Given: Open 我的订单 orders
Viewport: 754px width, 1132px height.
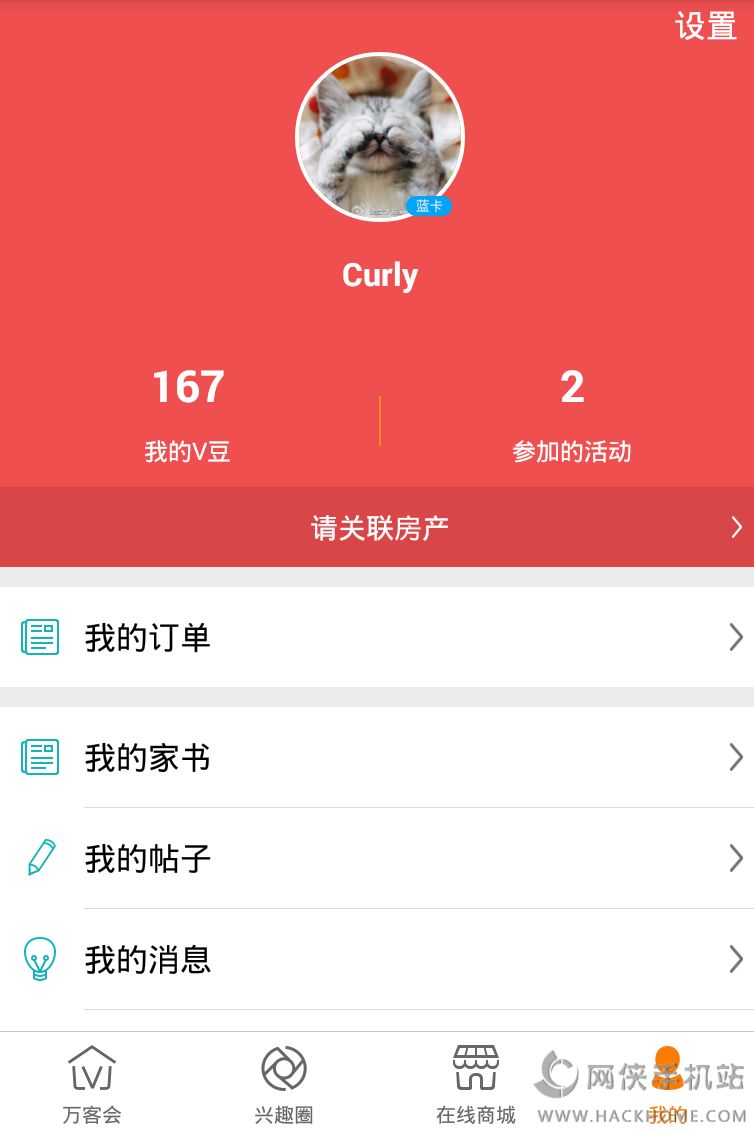Looking at the screenshot, I should [377, 637].
